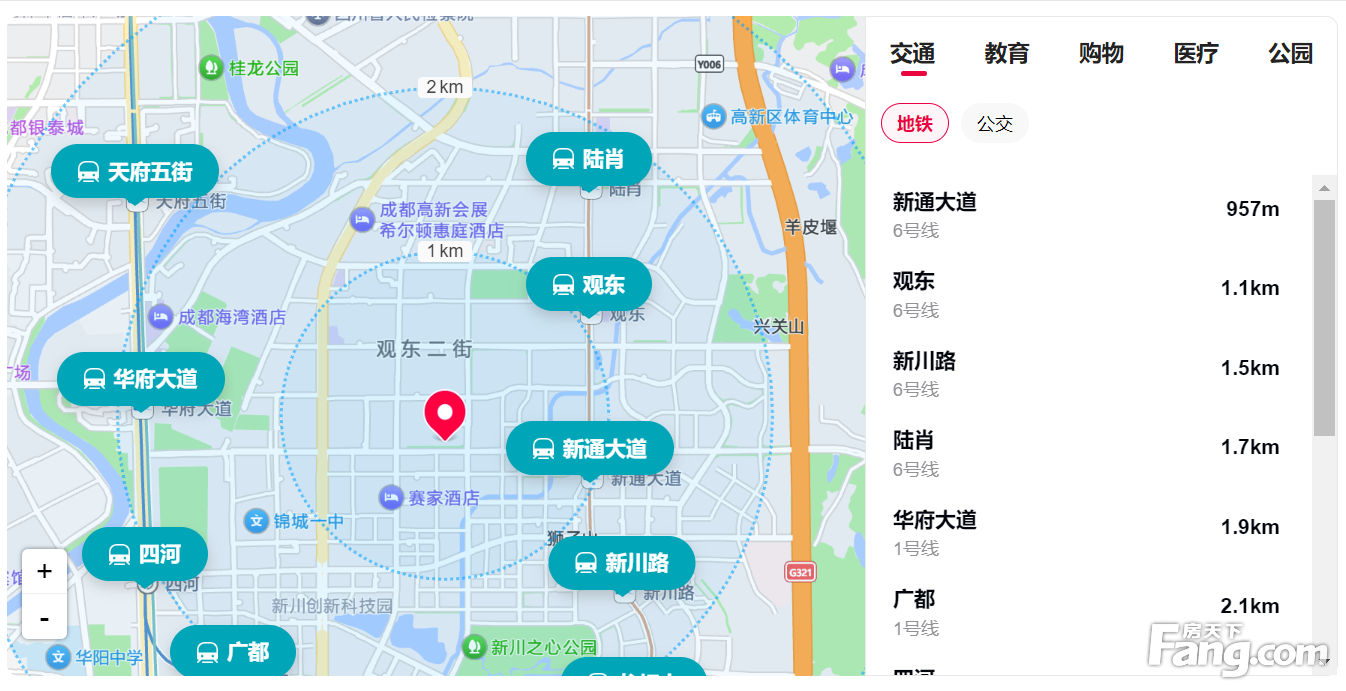Select the 广都 subway marker on map

(233, 652)
